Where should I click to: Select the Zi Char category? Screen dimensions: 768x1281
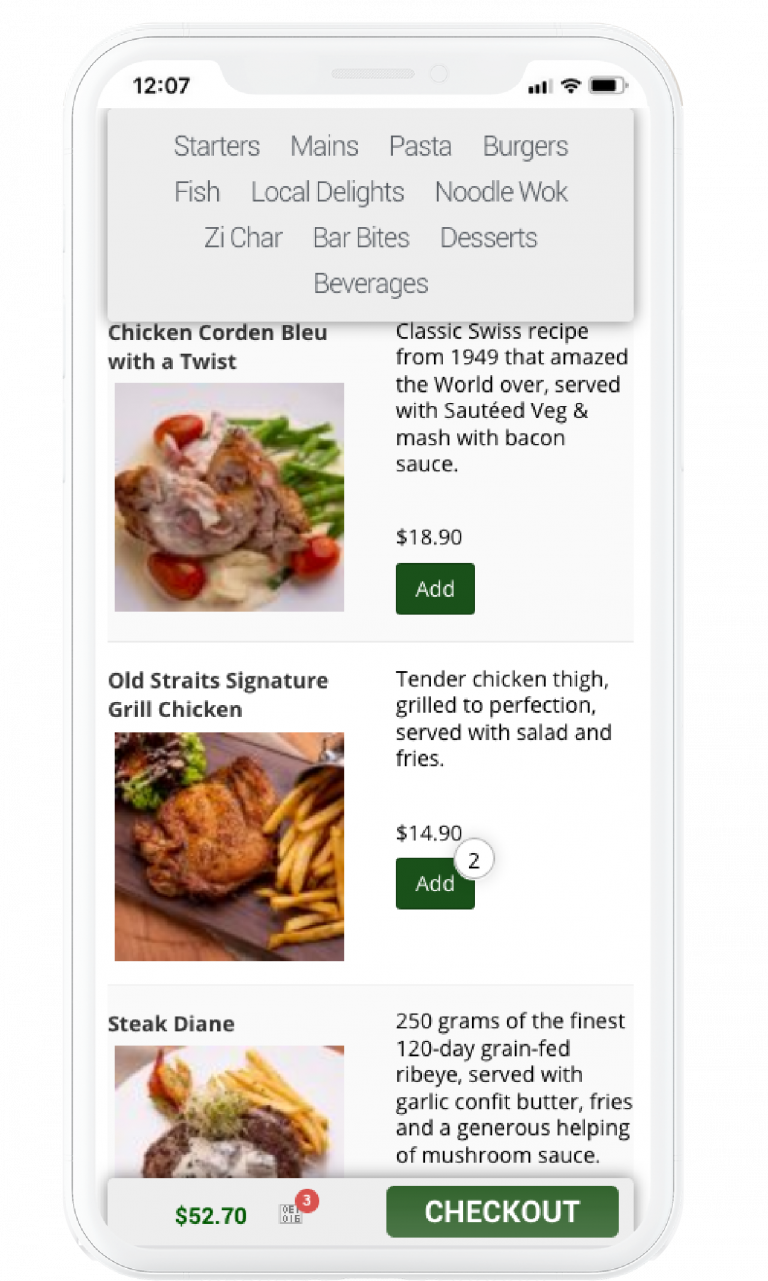point(243,238)
